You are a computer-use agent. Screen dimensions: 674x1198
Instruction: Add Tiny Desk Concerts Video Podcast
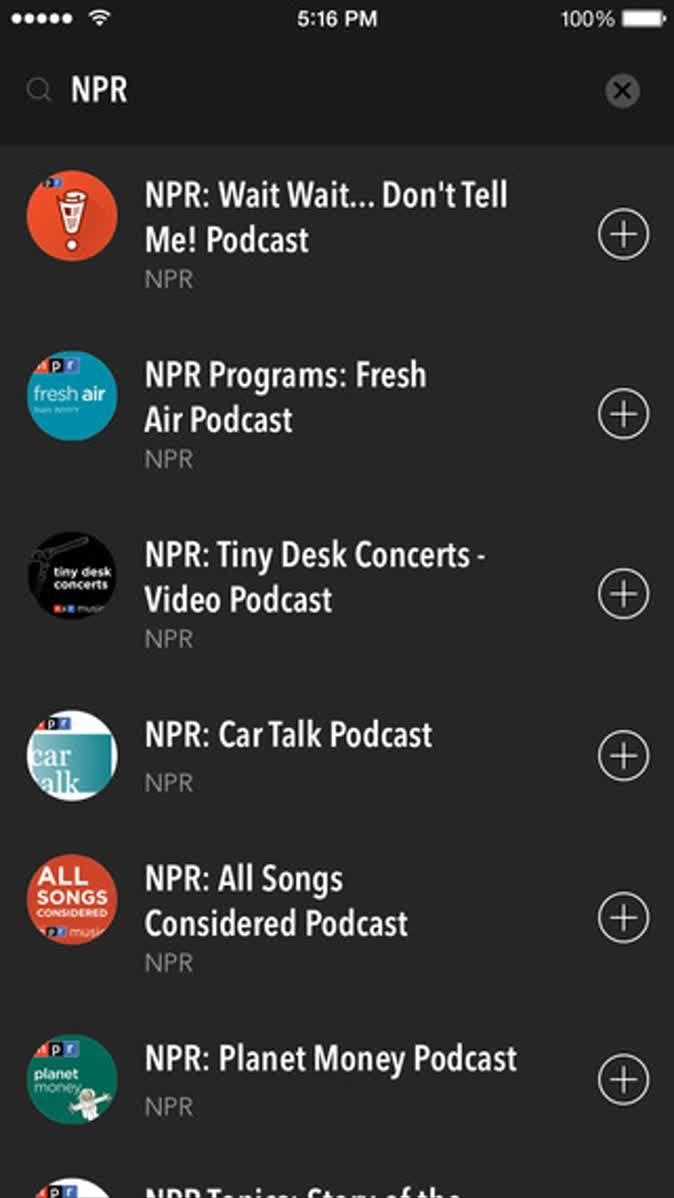point(623,594)
